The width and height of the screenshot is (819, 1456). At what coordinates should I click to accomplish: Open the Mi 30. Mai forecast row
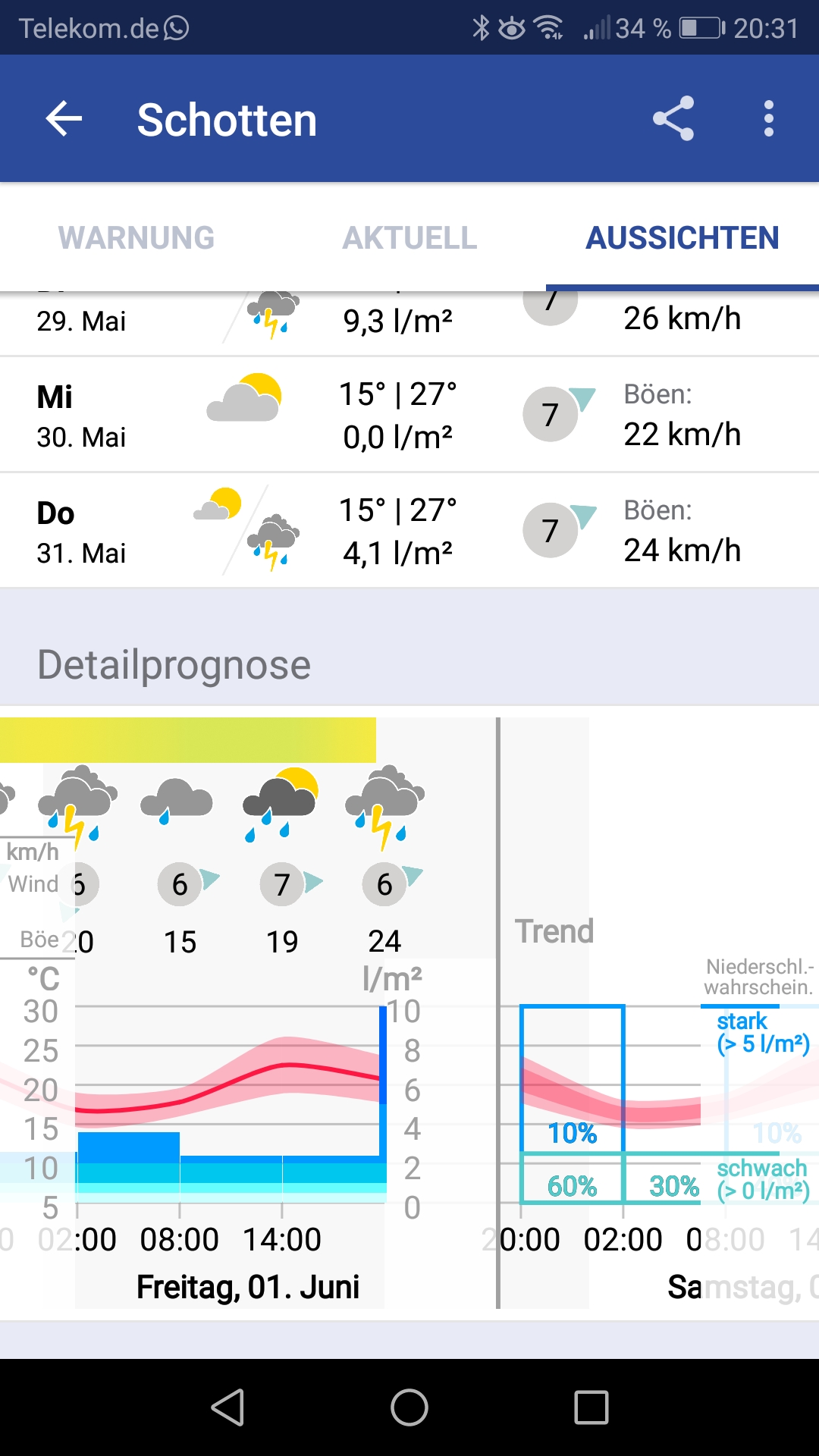click(409, 415)
